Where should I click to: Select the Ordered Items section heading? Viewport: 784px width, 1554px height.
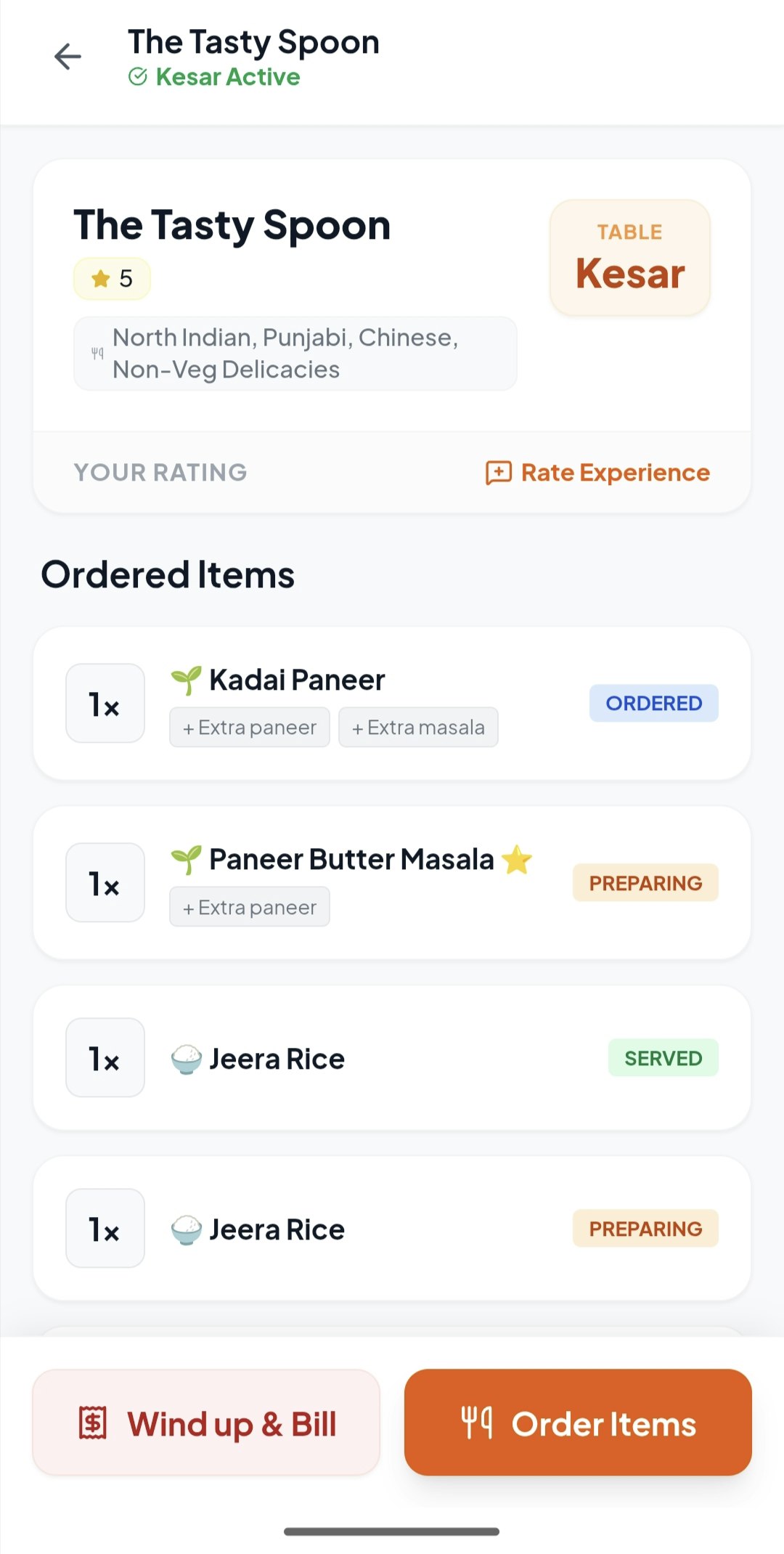168,574
